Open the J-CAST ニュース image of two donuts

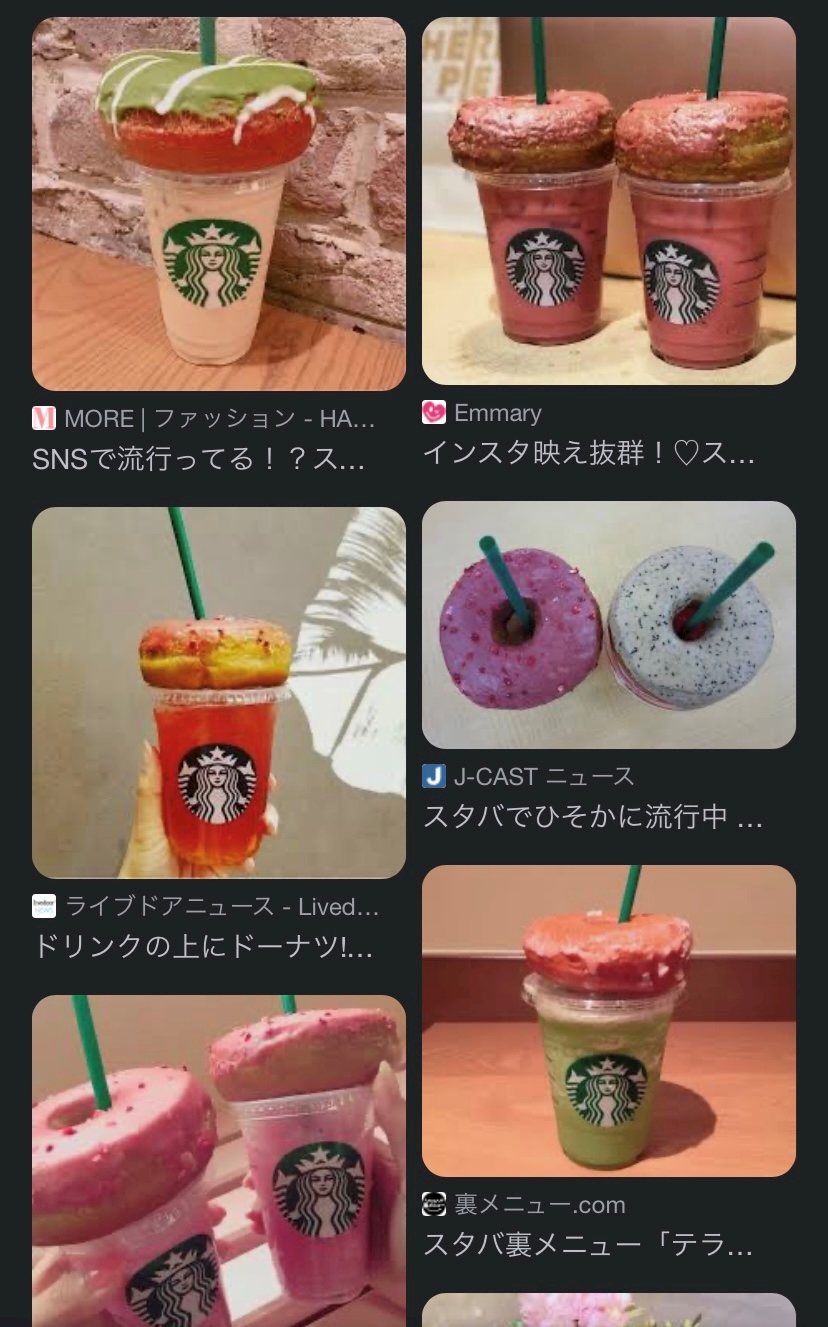point(609,625)
